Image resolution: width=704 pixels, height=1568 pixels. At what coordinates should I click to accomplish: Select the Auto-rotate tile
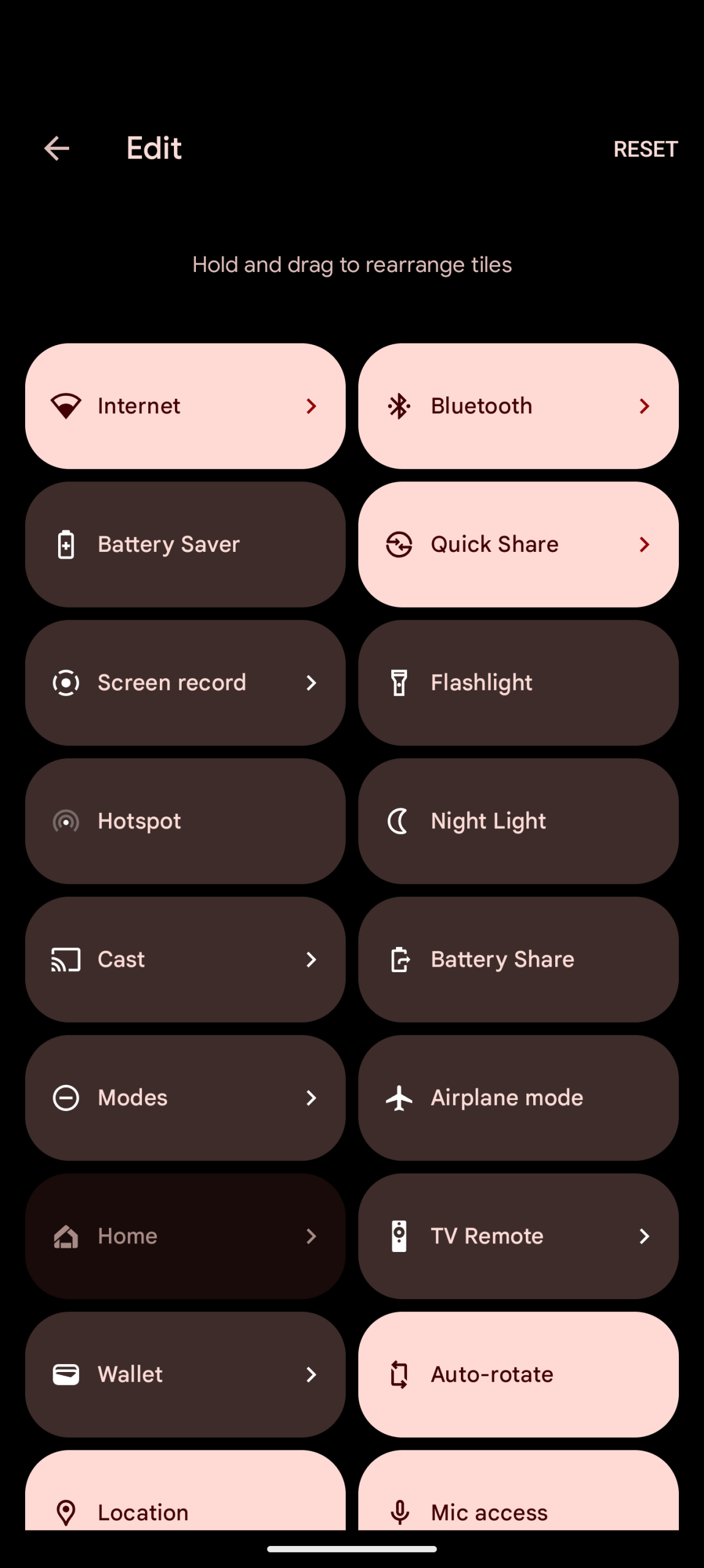518,1375
